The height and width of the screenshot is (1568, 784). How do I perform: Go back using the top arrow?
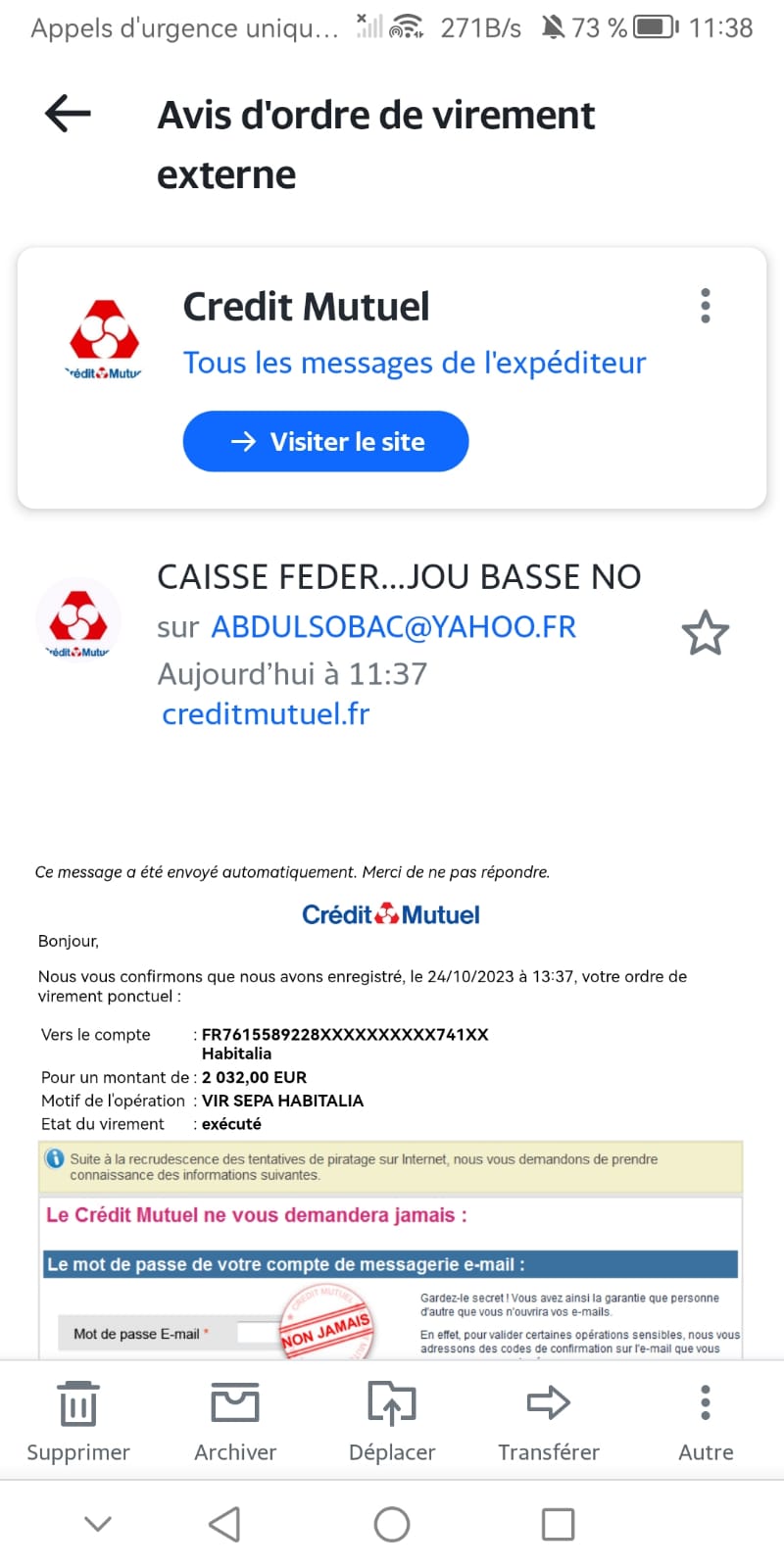tap(68, 114)
